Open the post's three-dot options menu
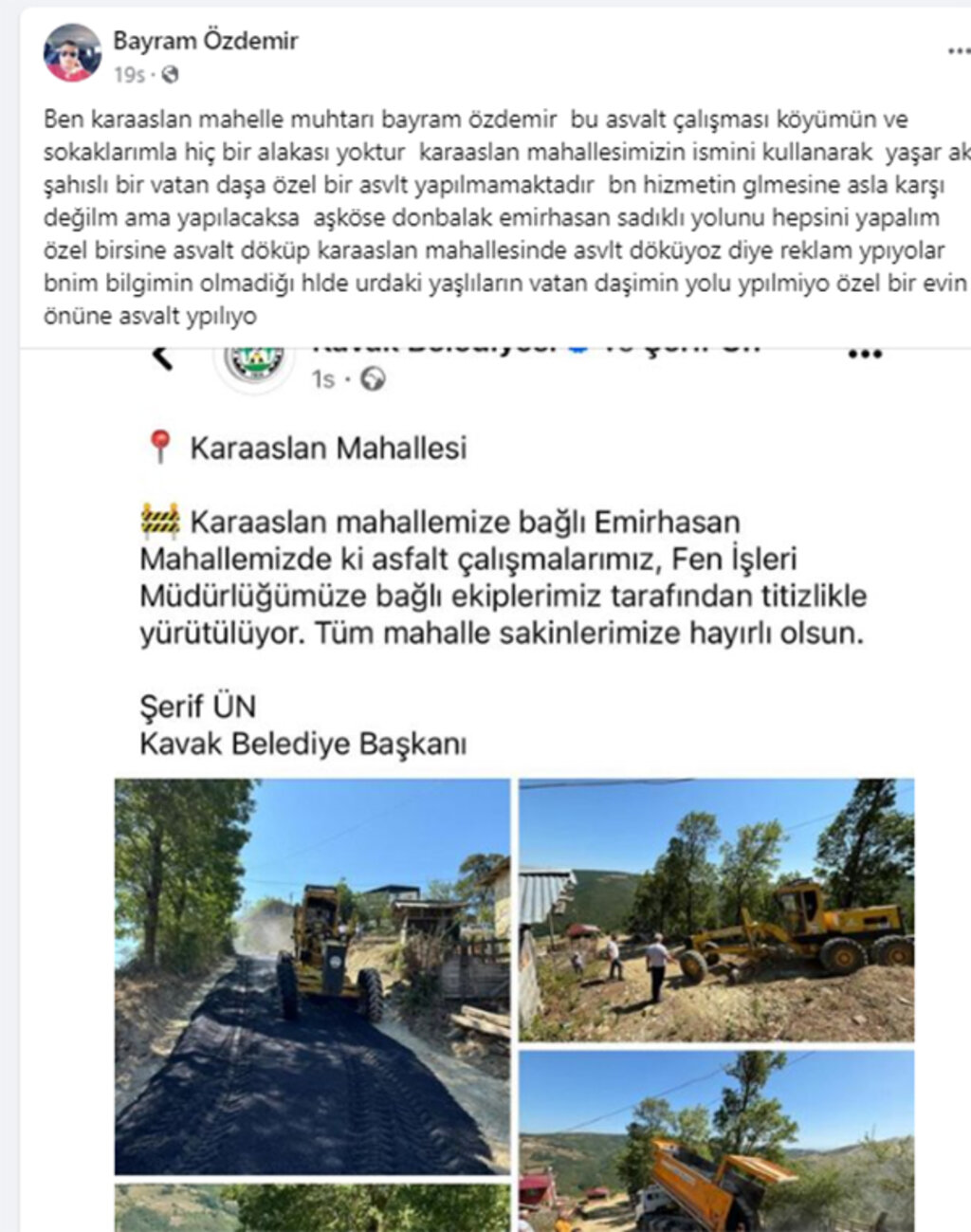Viewport: 971px width, 1232px height. (x=958, y=51)
